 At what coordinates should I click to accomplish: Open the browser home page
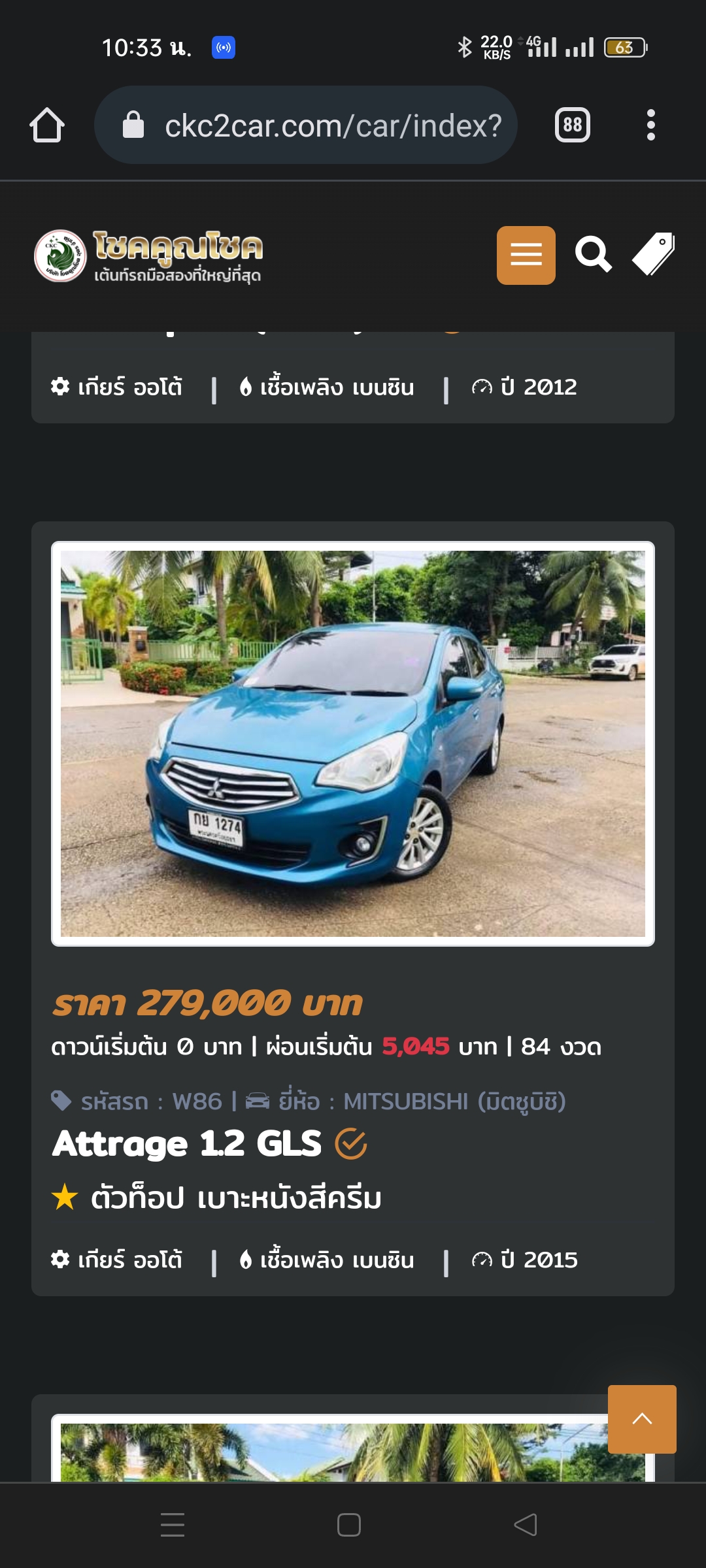[47, 125]
